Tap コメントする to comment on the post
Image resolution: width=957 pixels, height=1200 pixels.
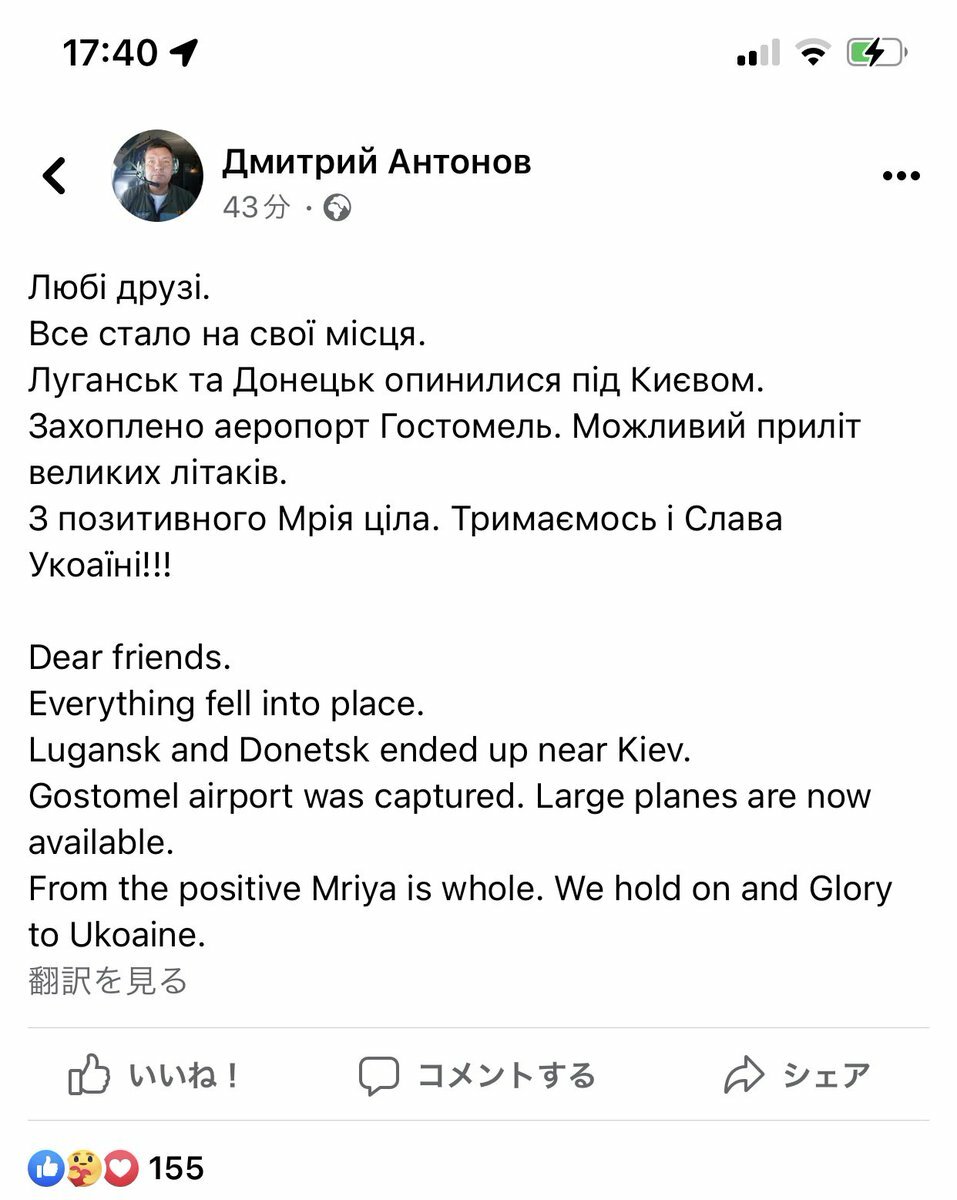pyautogui.click(x=477, y=1075)
